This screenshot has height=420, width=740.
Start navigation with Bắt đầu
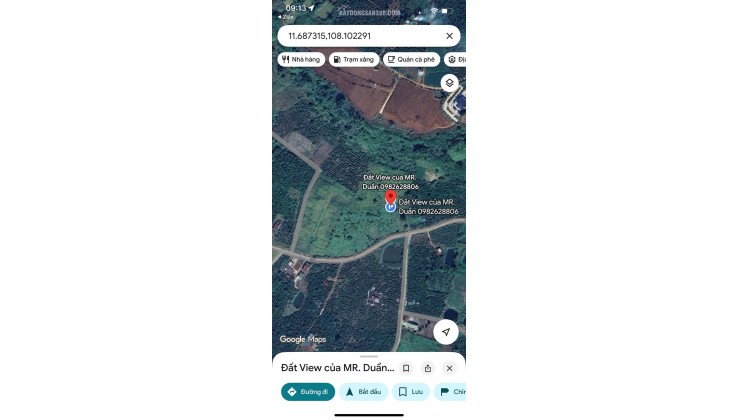point(364,392)
